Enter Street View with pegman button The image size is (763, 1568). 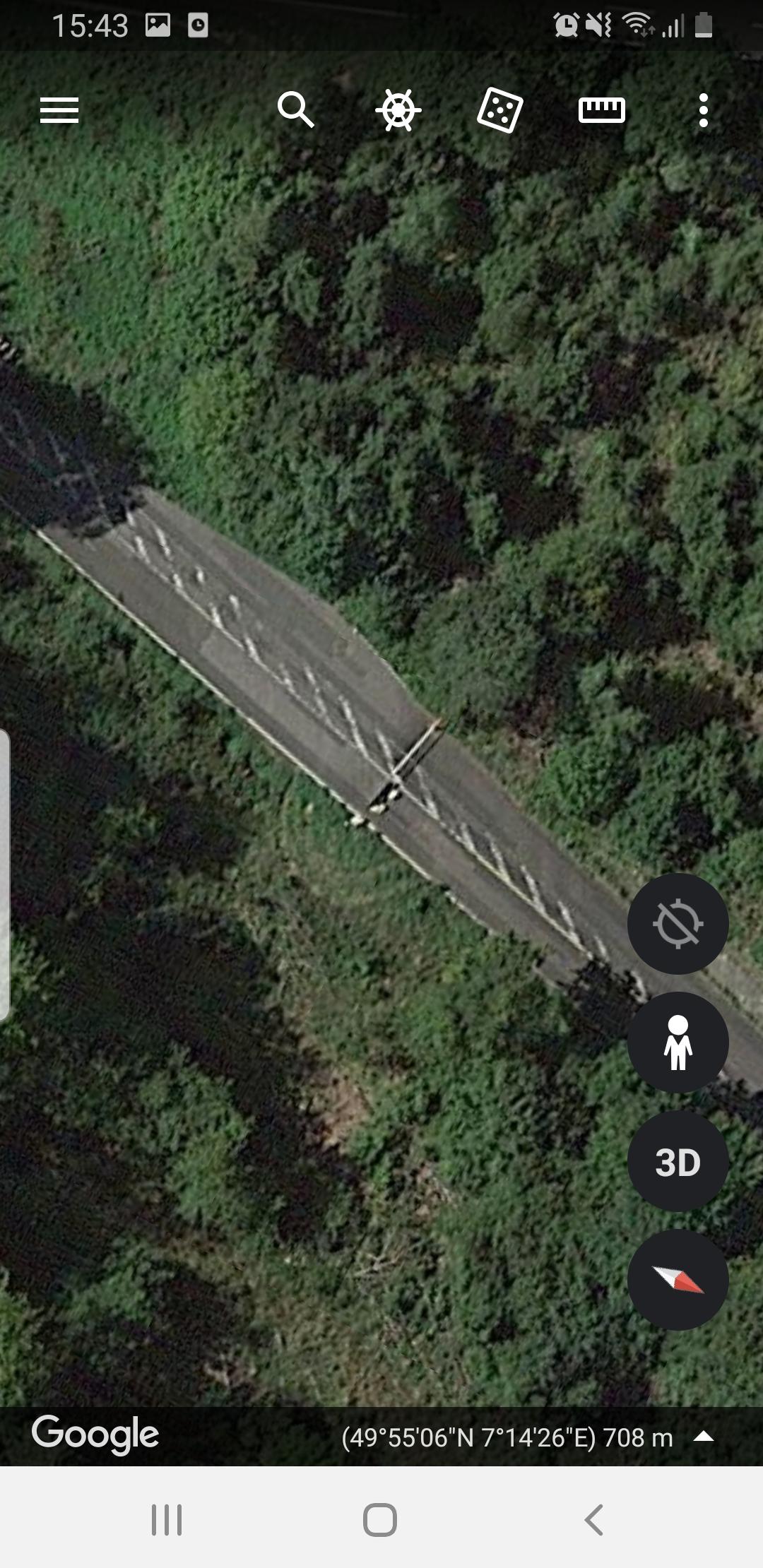[x=678, y=1043]
